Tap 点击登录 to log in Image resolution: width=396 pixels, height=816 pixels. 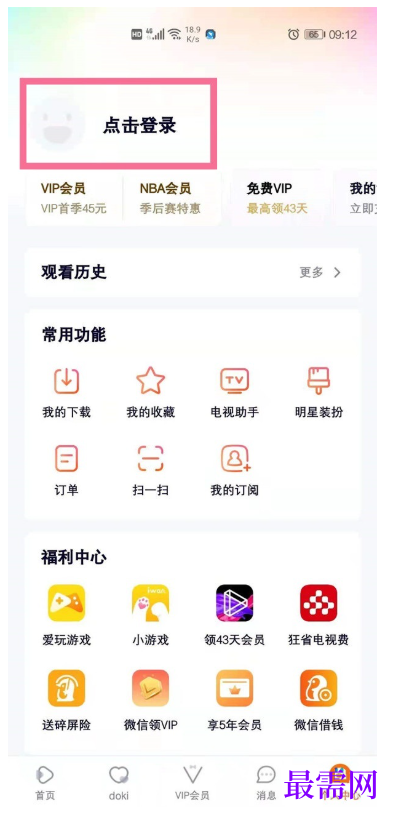coord(139,125)
